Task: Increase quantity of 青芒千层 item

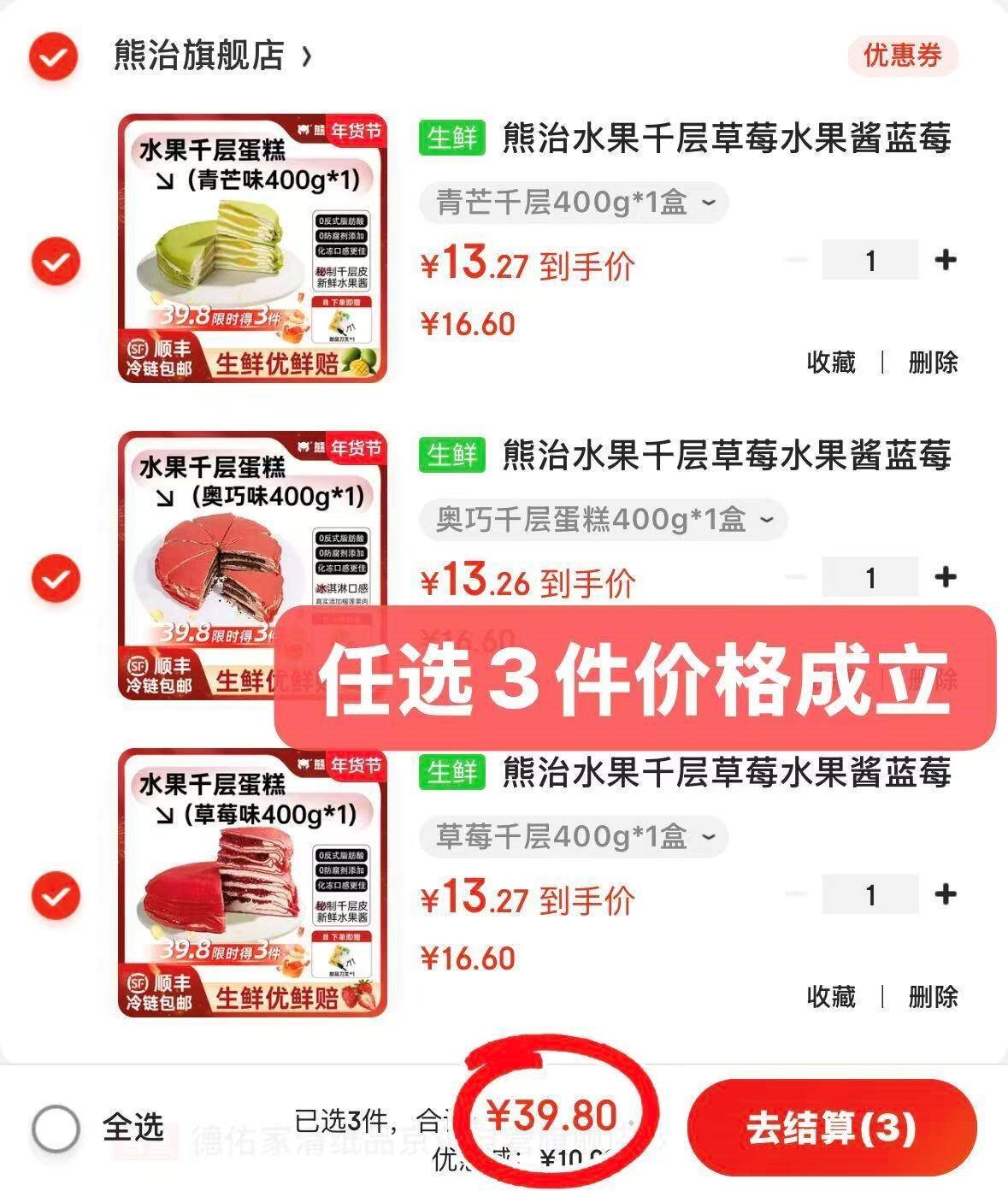Action: 945,260
